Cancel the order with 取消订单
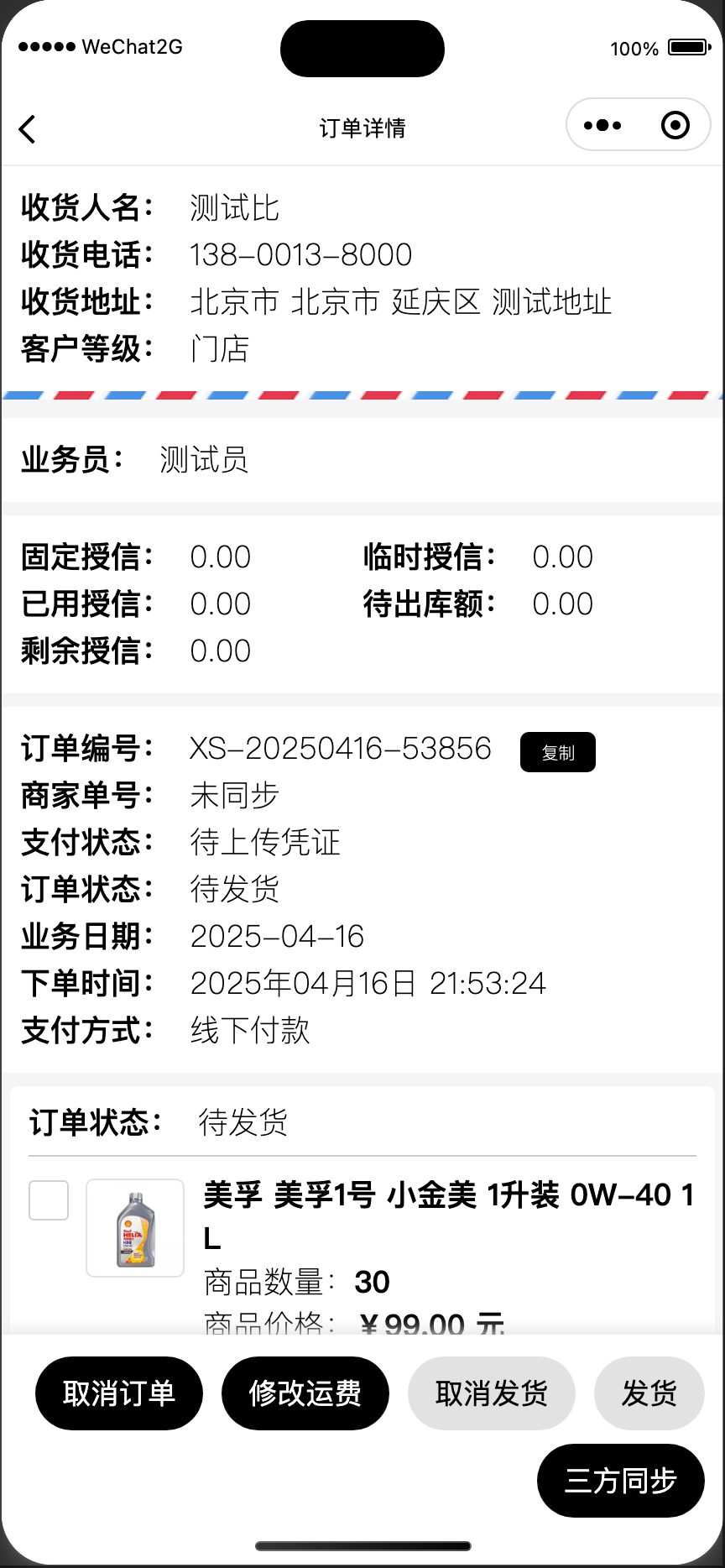This screenshot has width=725, height=1568. point(119,1393)
